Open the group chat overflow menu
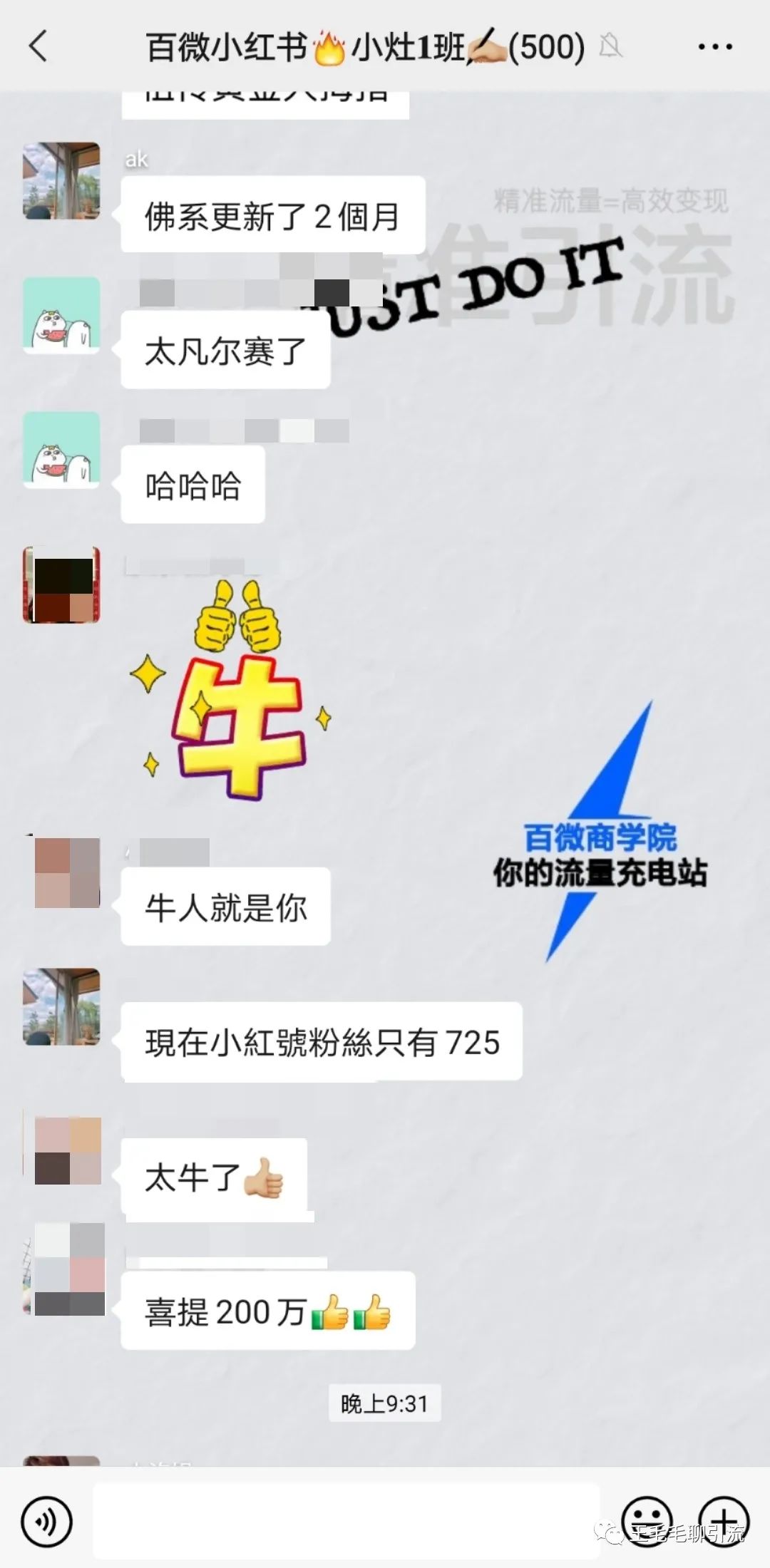 click(714, 47)
